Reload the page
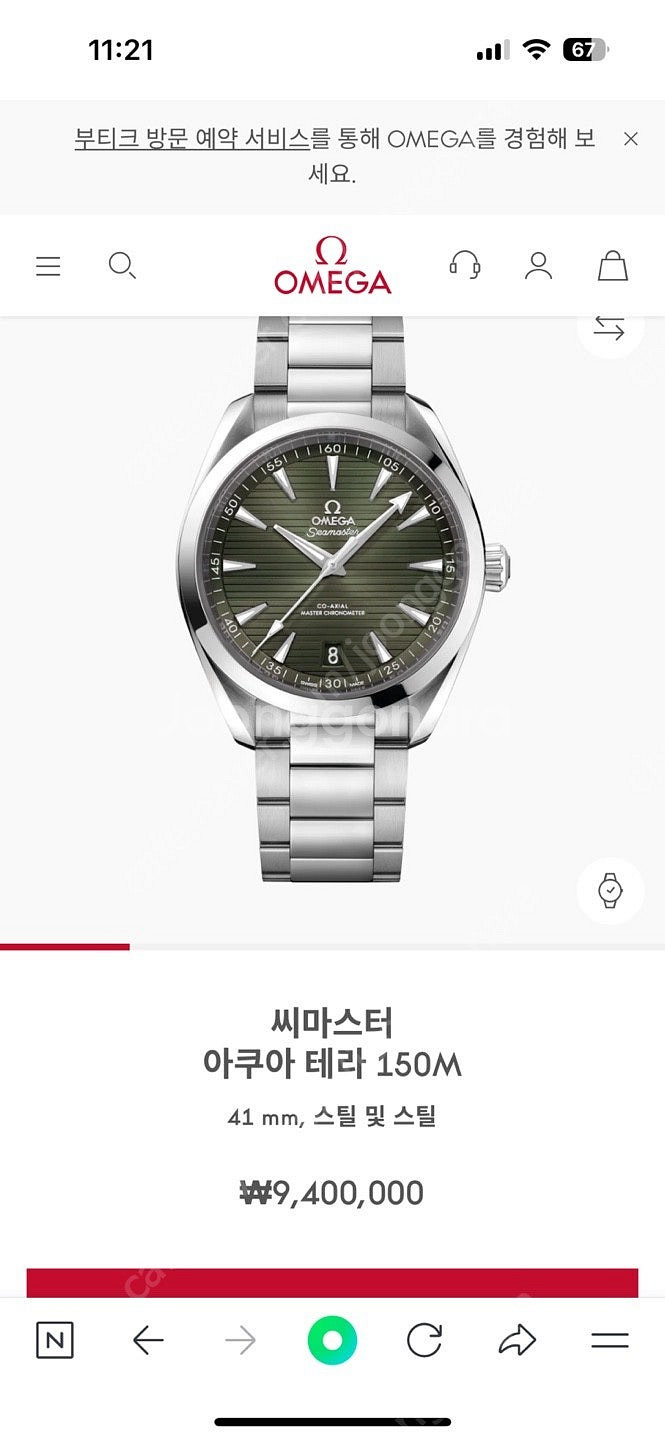The image size is (665, 1440). [424, 1340]
